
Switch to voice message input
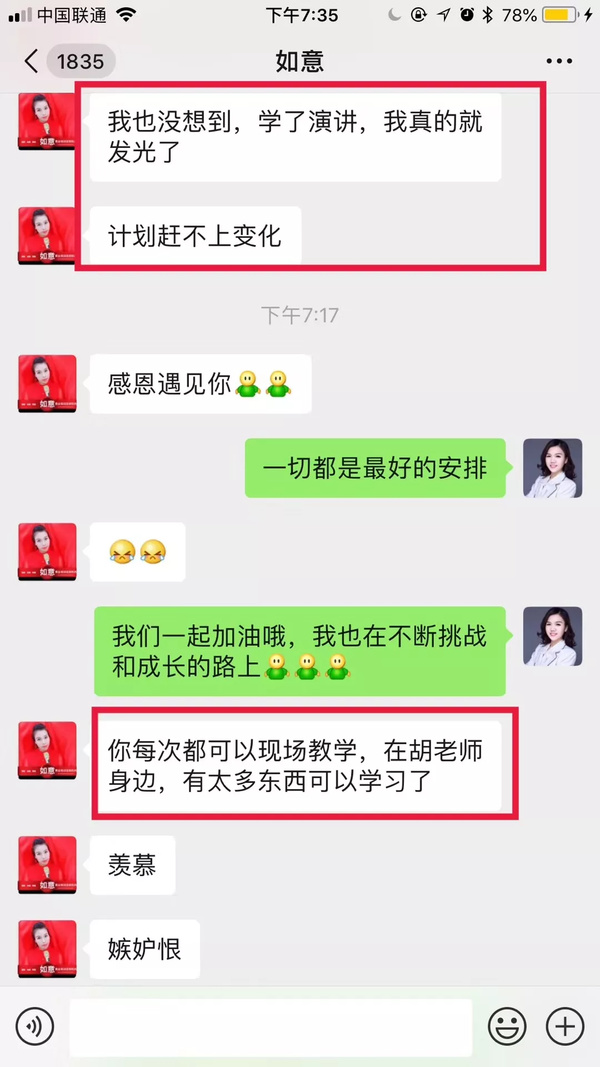tap(35, 1026)
